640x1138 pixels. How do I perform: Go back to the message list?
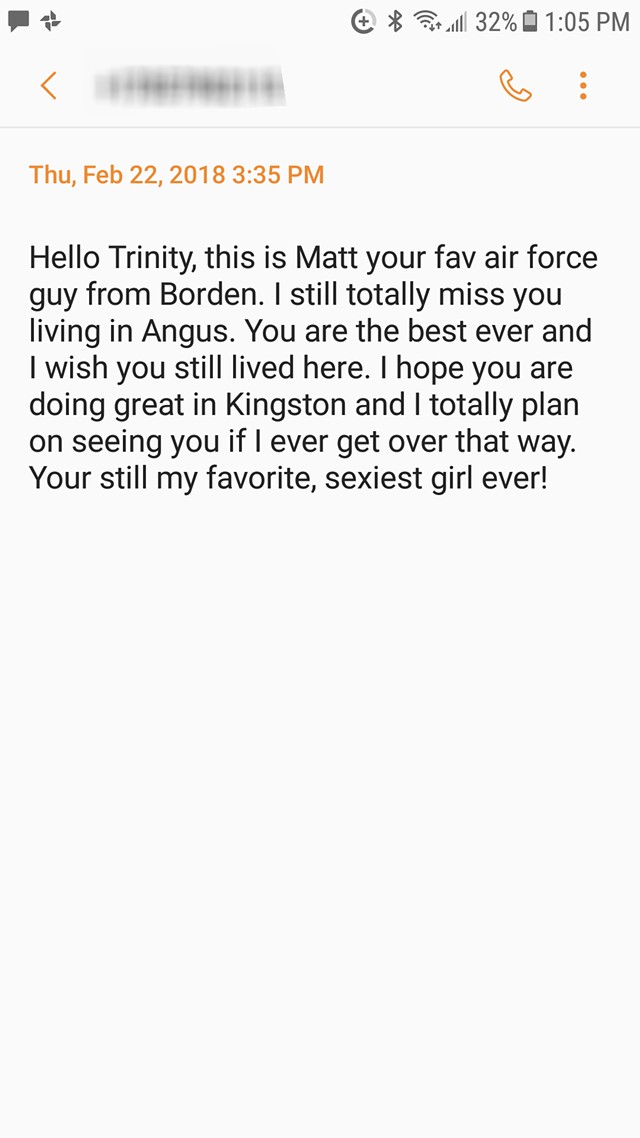(49, 86)
